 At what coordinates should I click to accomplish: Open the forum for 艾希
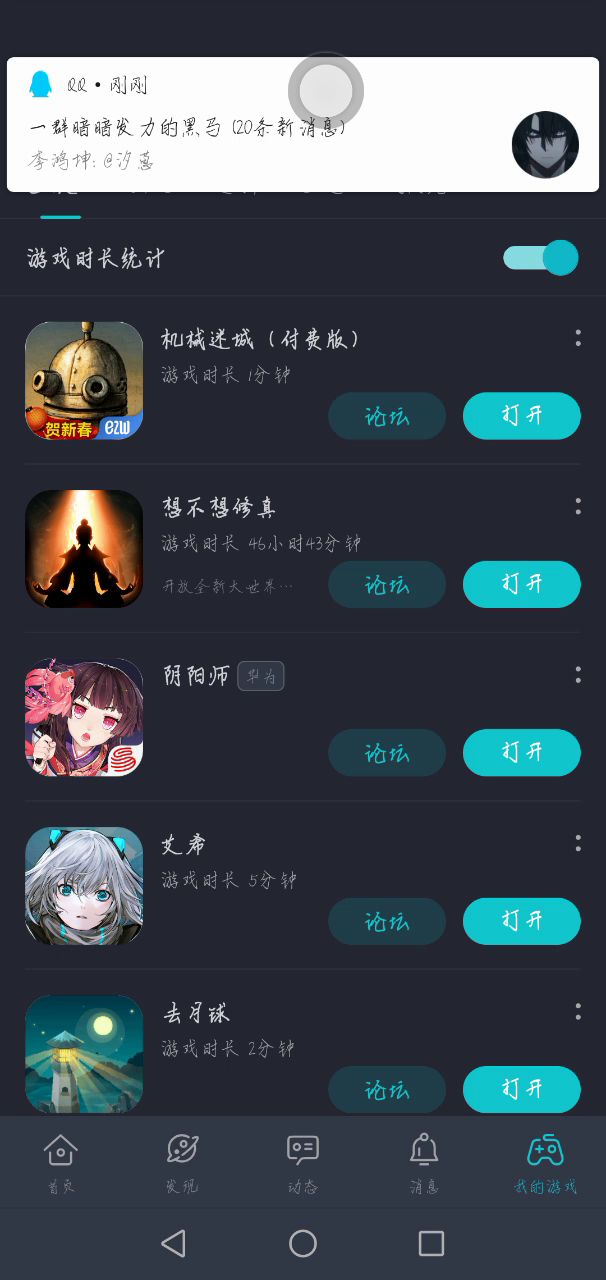387,921
